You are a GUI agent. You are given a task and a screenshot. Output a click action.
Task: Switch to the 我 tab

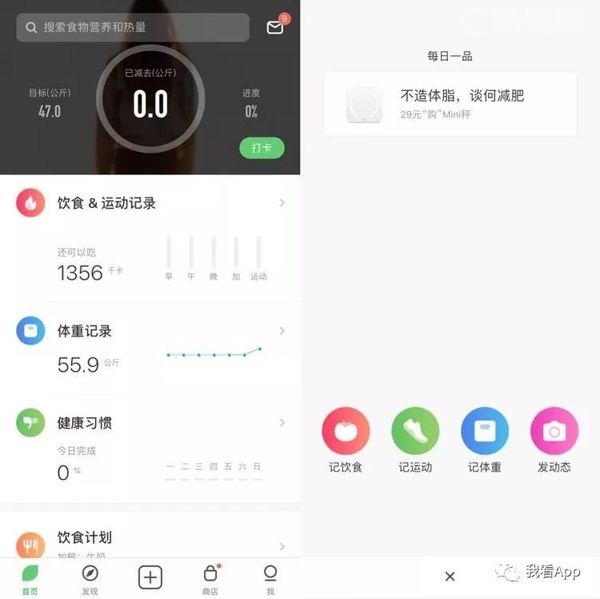[270, 578]
